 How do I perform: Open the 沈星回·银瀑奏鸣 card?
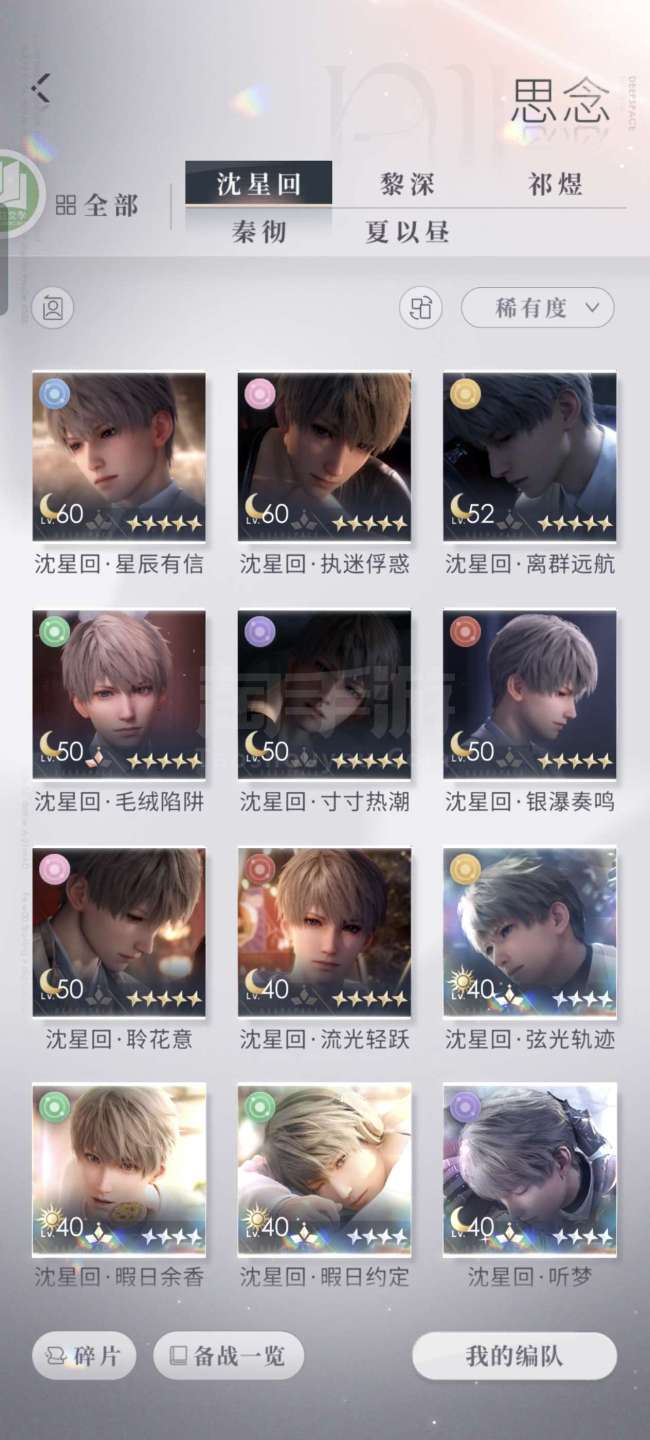pos(529,694)
